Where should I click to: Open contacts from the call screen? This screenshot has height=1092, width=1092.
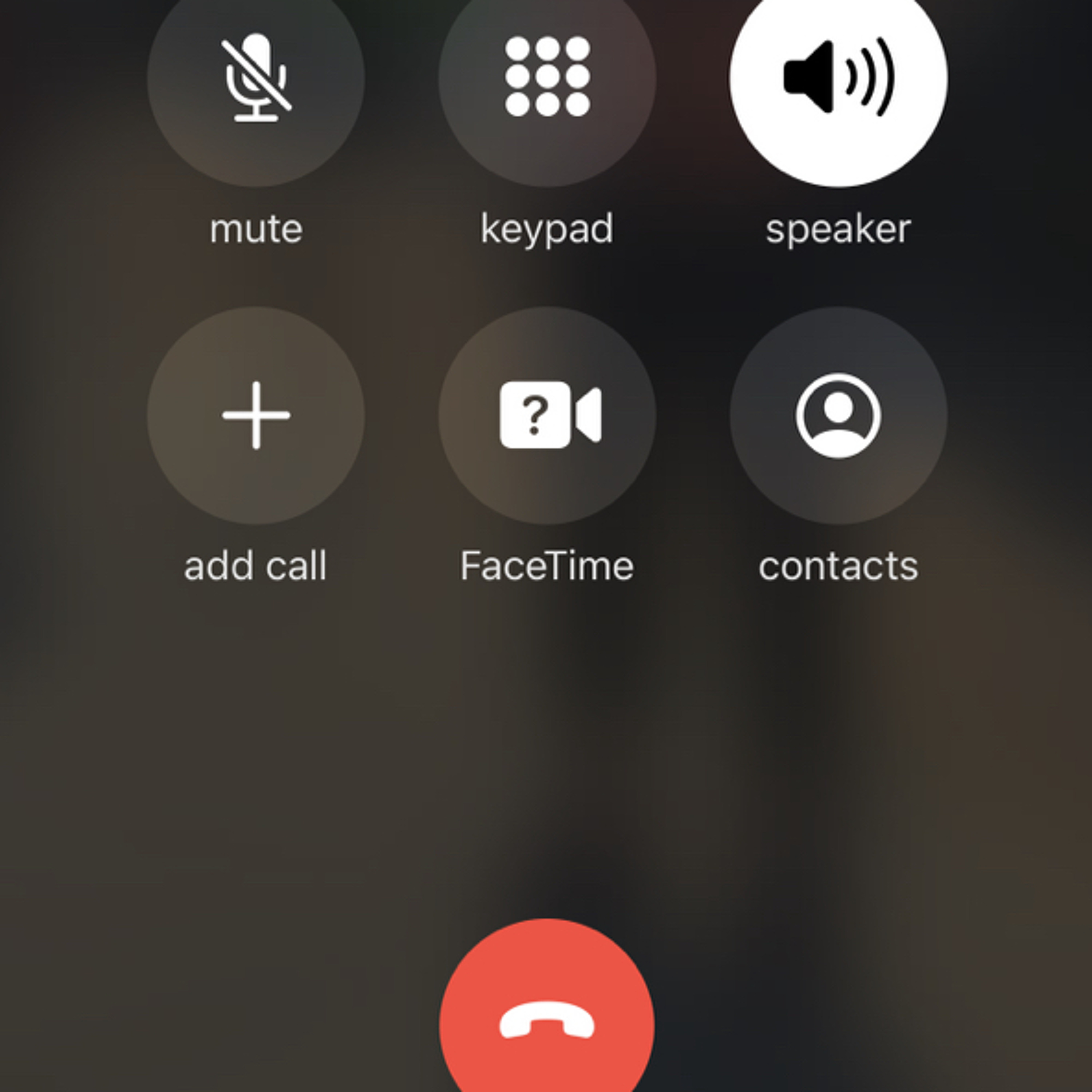point(838,415)
